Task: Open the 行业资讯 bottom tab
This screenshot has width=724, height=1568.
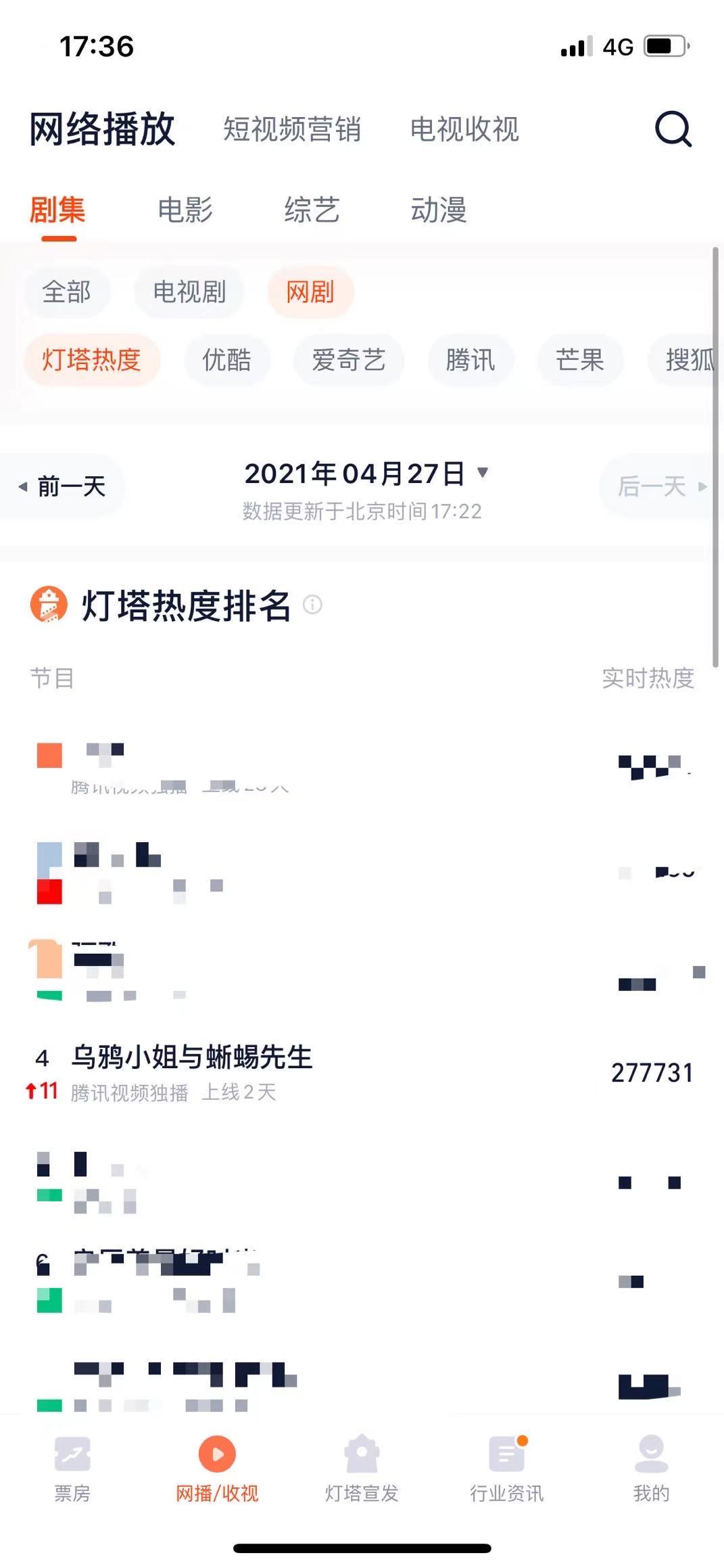Action: (506, 1467)
